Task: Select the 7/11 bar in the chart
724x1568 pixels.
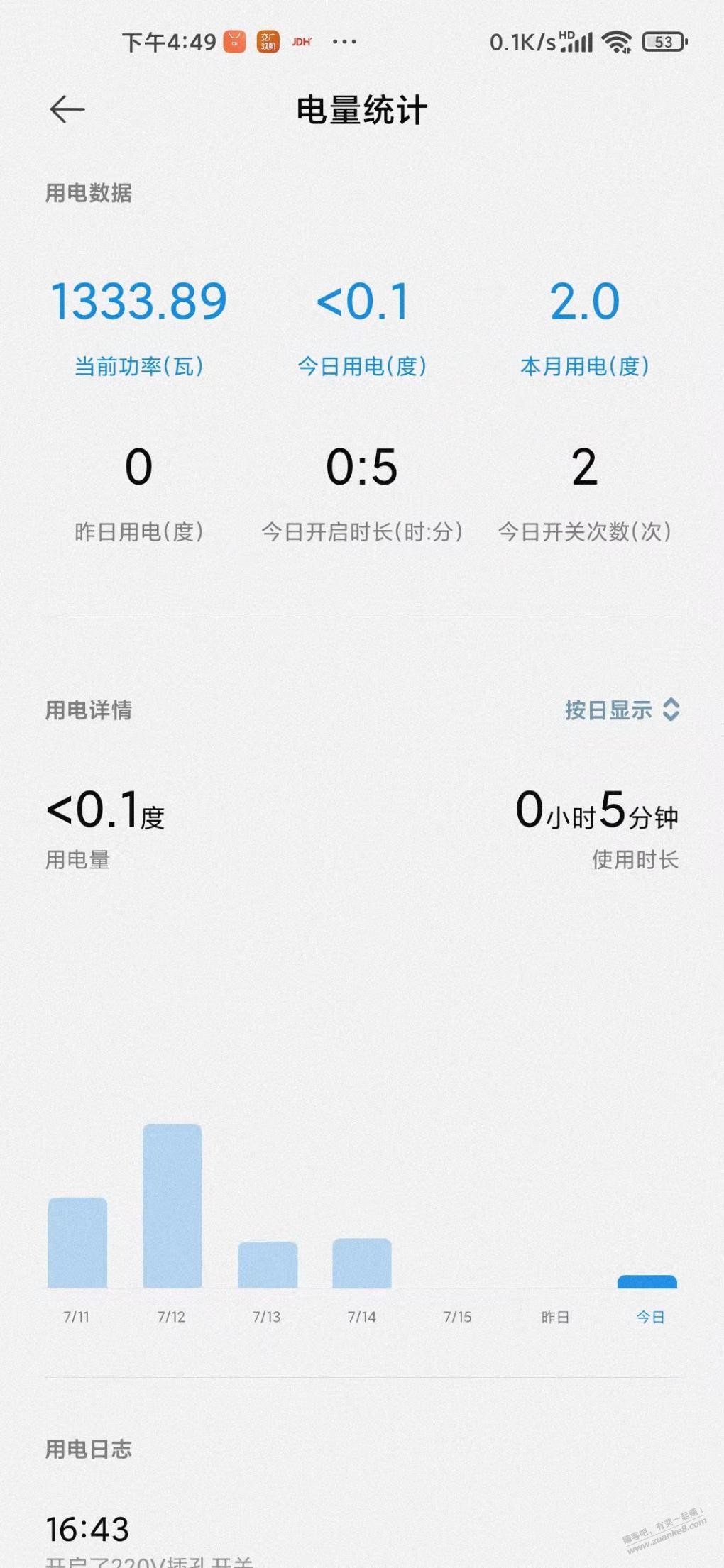Action: [77, 1242]
